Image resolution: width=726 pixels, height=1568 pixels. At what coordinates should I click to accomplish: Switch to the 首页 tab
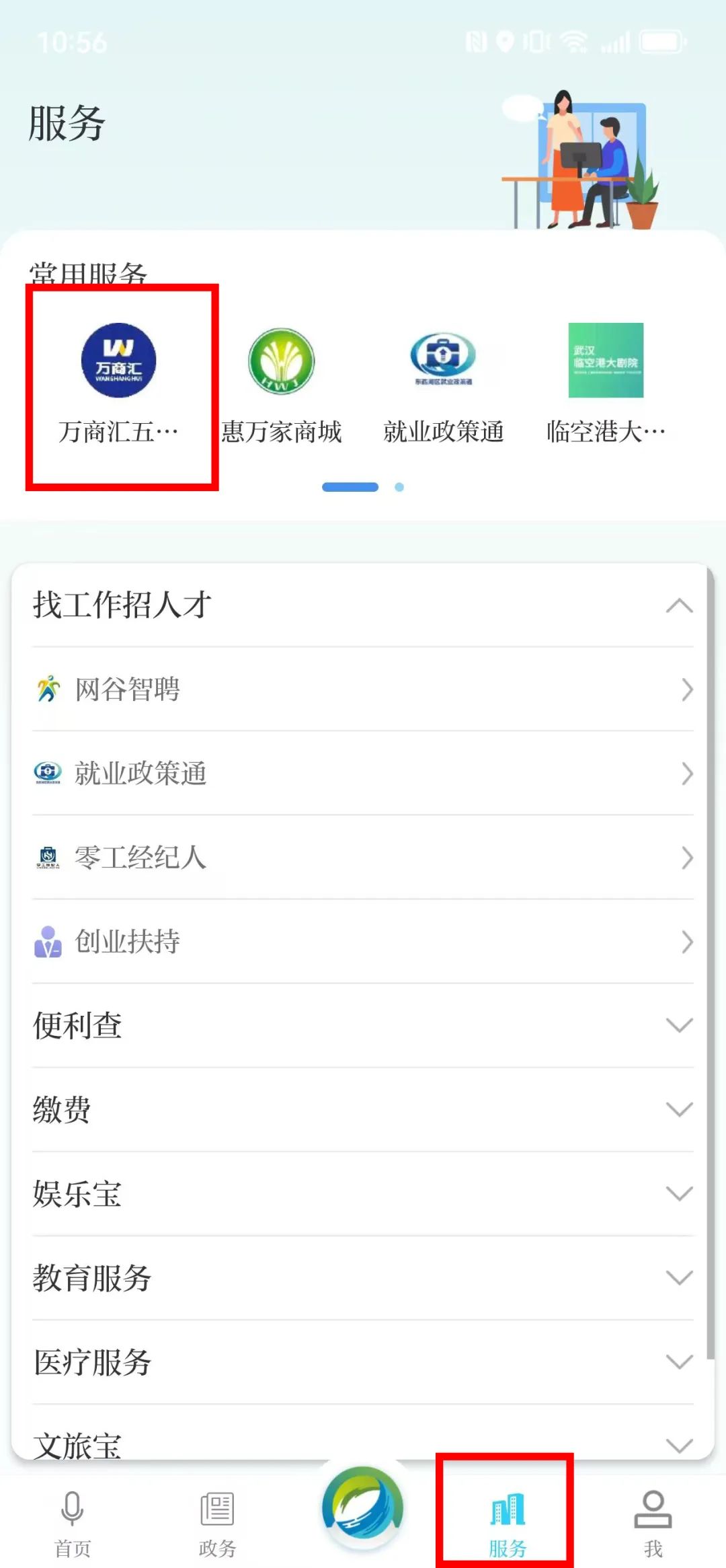tap(73, 1524)
